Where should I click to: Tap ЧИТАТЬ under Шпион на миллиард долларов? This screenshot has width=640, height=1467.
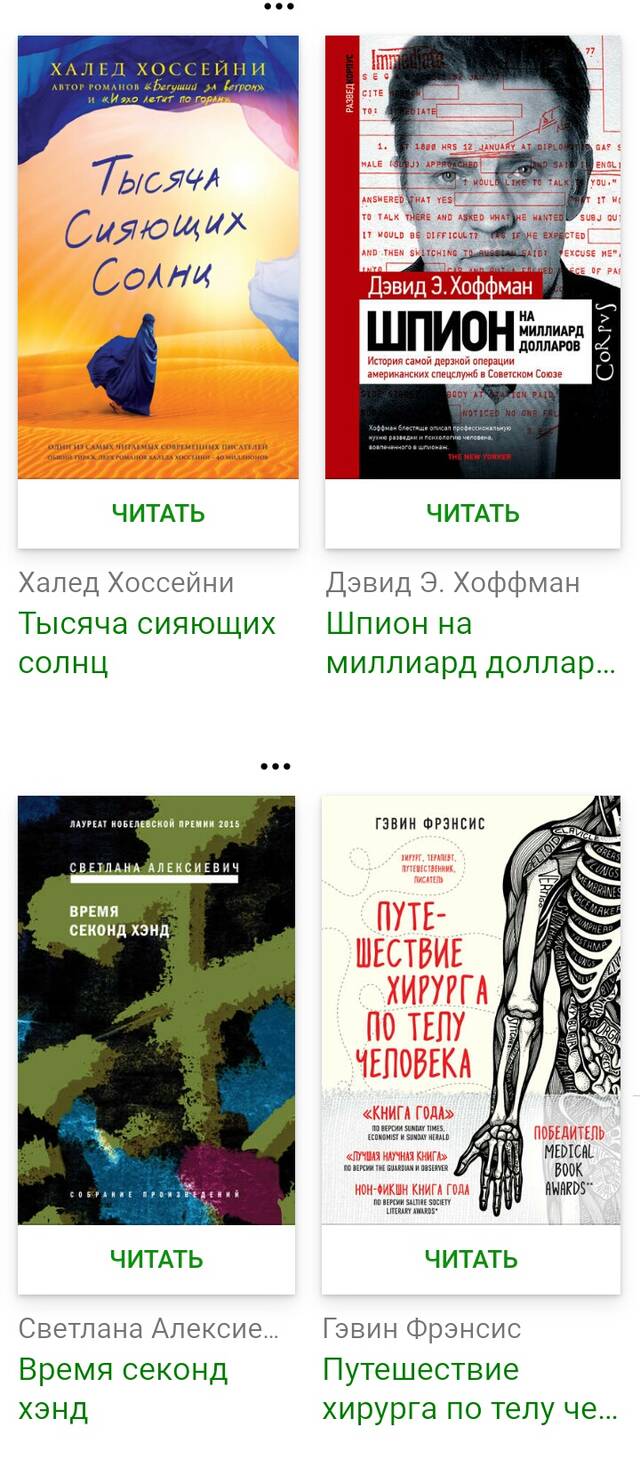[x=473, y=514]
